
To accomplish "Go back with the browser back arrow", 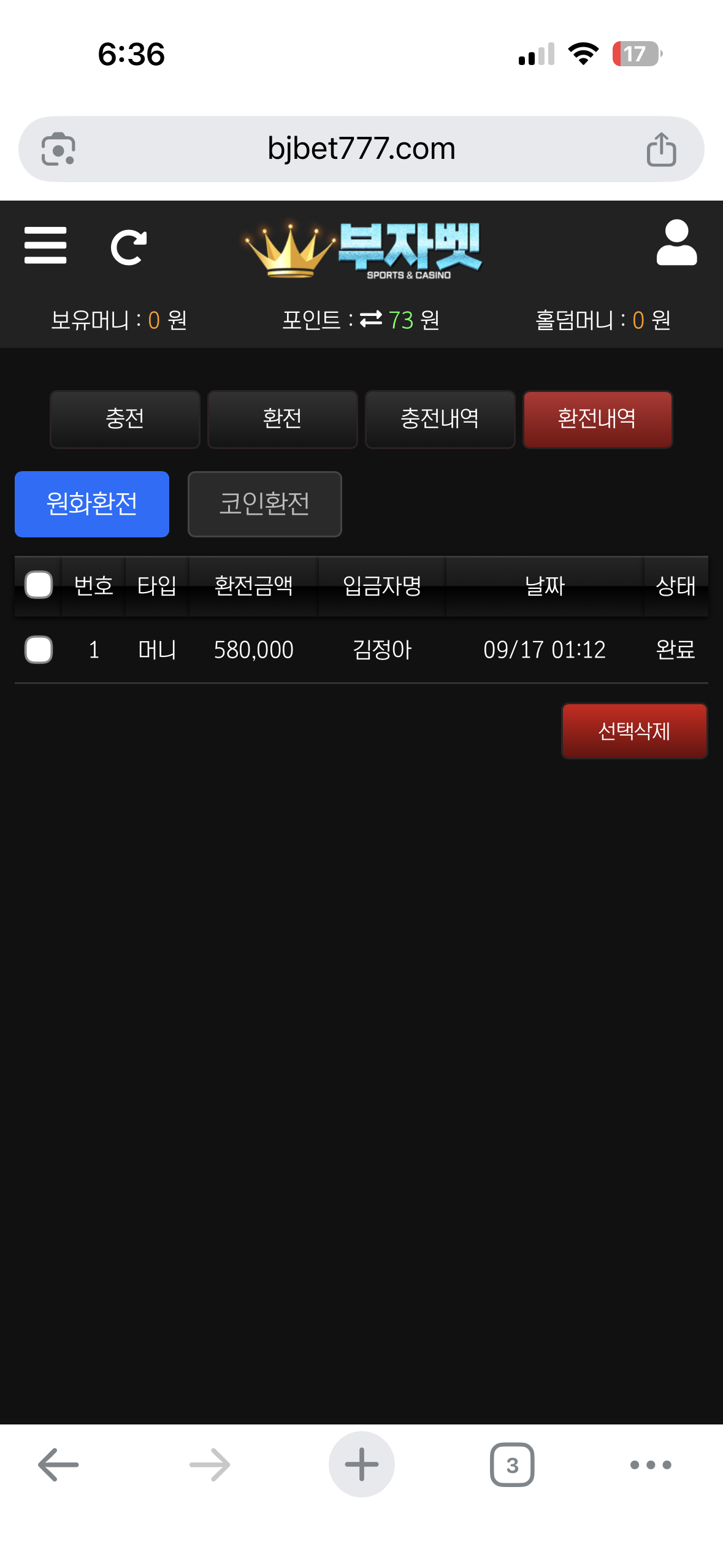I will (58, 1465).
